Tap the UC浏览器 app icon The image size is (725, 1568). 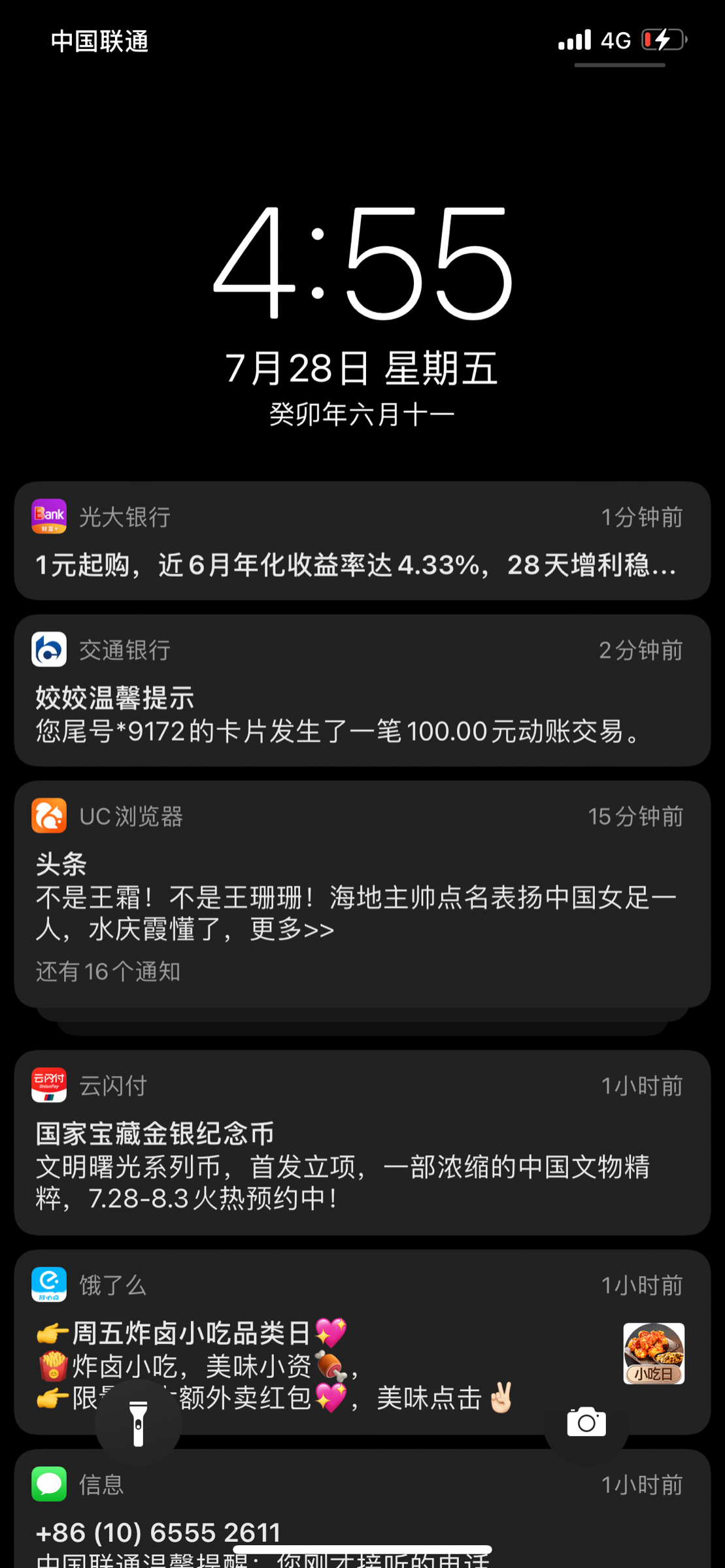tap(48, 817)
